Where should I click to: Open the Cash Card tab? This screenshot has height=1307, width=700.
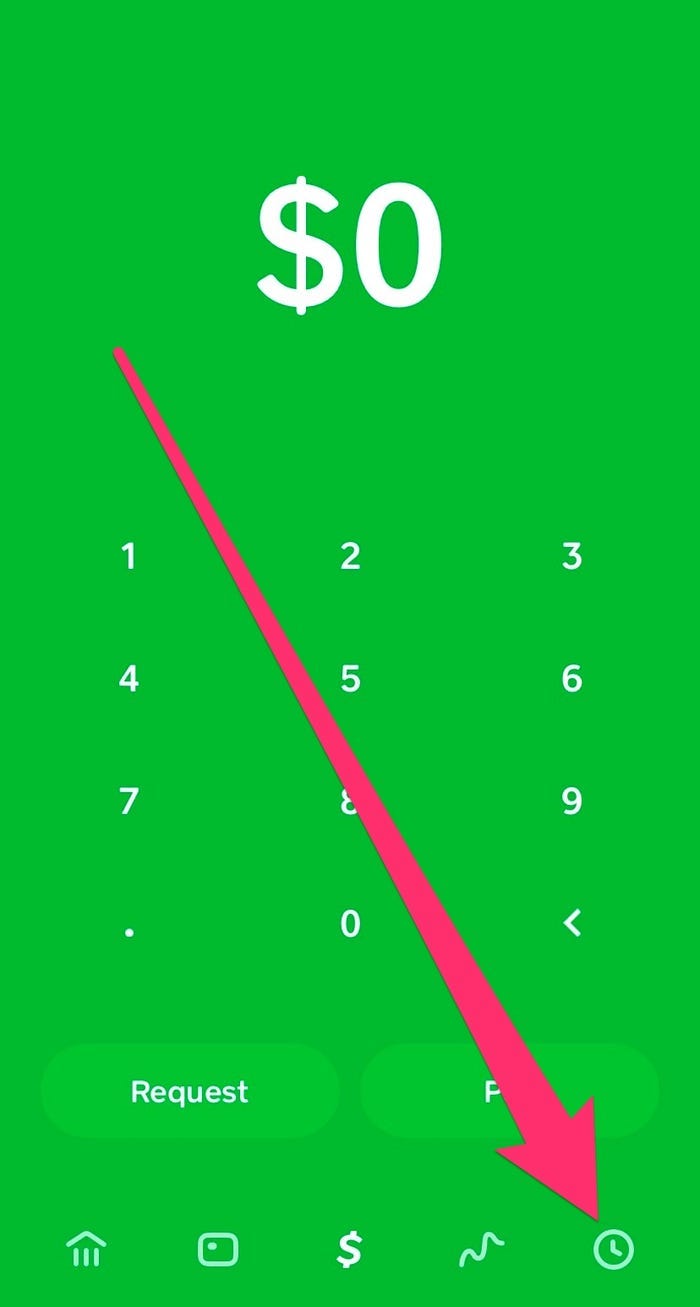217,1249
